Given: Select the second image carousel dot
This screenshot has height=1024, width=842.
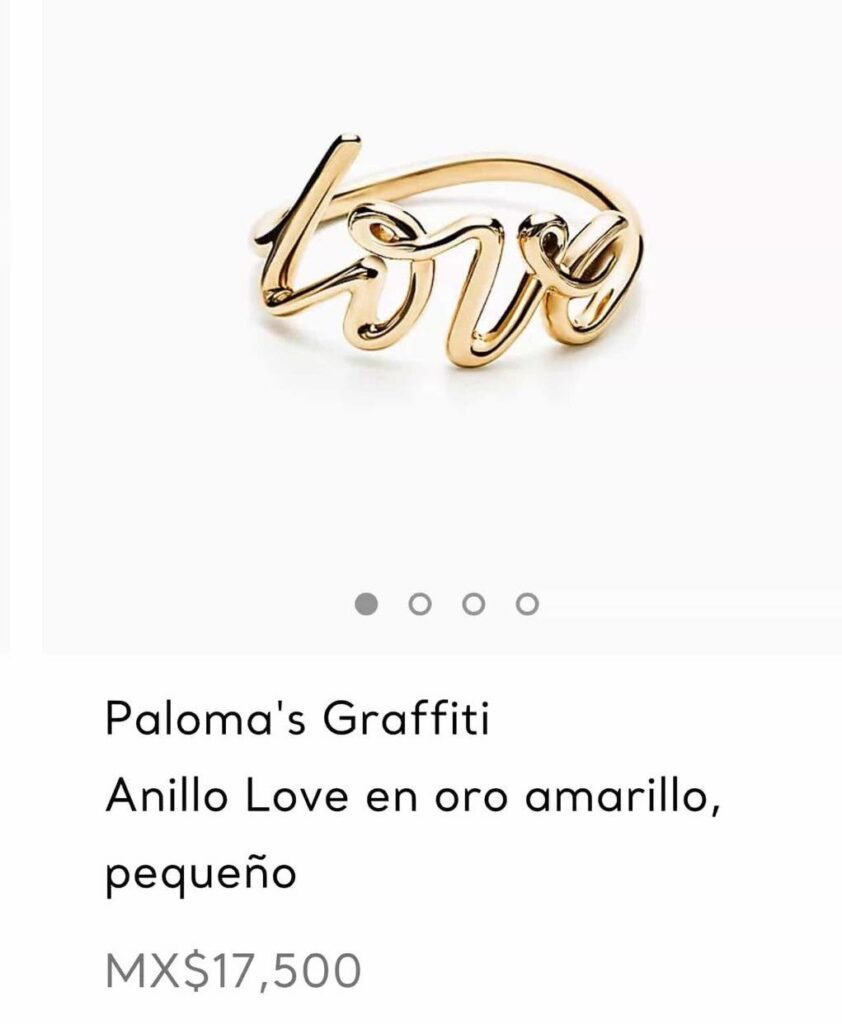Looking at the screenshot, I should pos(421,604).
